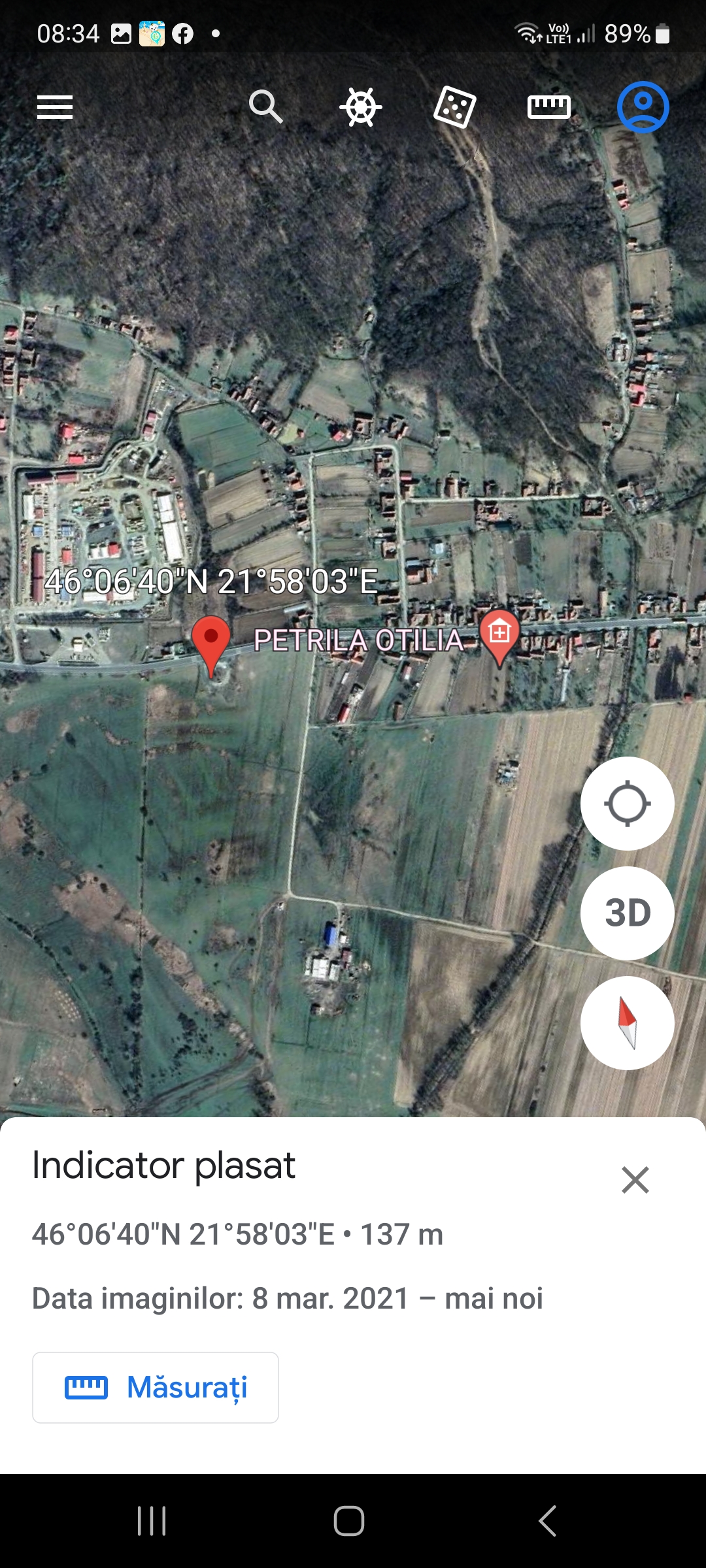Tap the compass to reset north
Screen dimensions: 706x1568
pos(627,1022)
